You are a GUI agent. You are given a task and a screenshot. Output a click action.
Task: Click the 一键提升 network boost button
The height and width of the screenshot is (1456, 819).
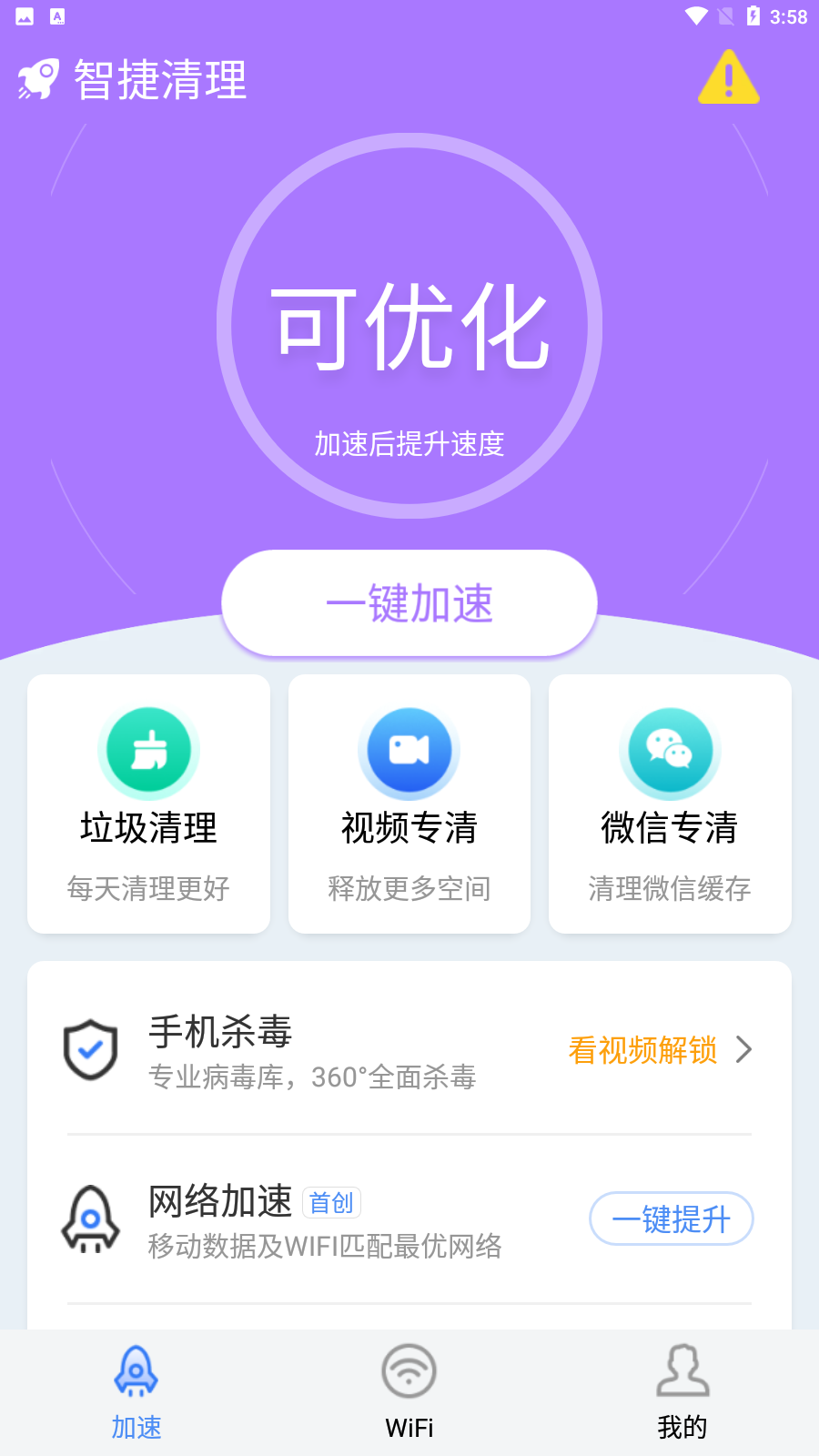(x=671, y=1218)
